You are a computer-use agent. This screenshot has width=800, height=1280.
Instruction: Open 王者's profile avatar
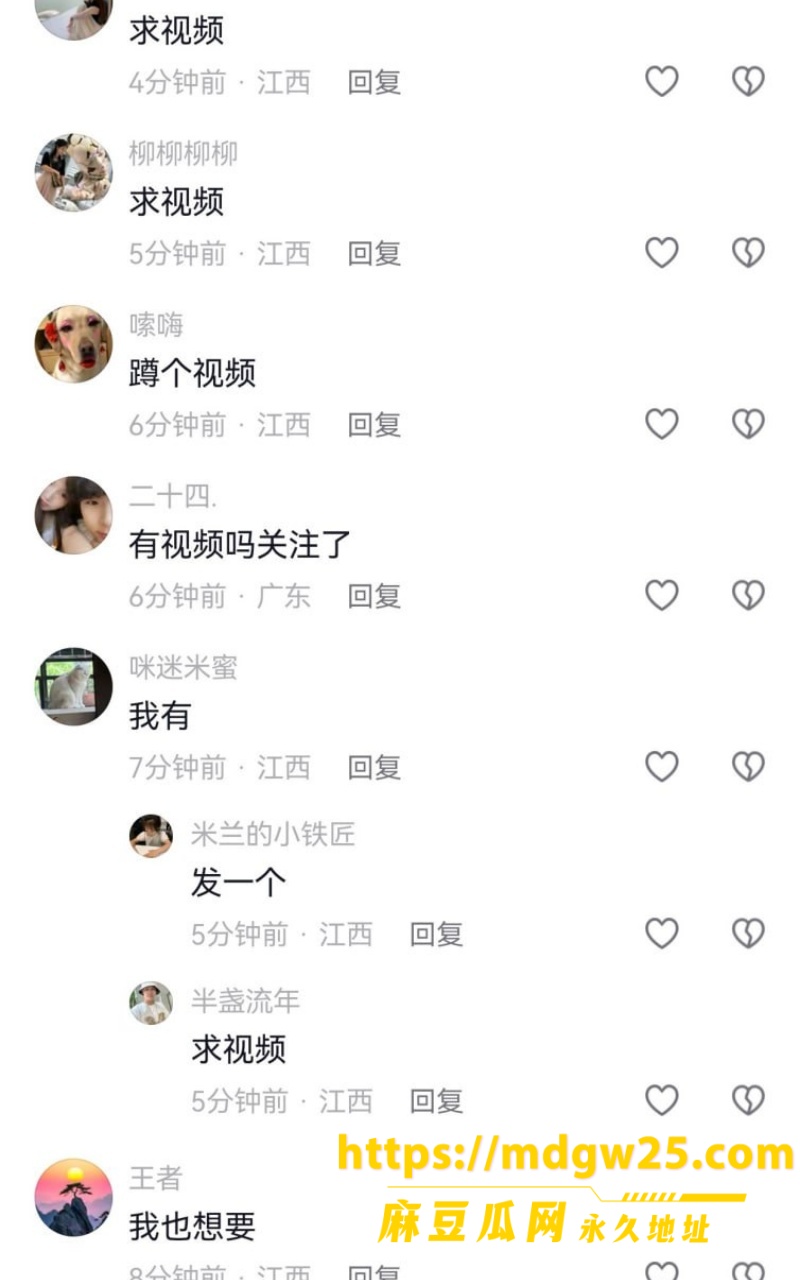74,1197
